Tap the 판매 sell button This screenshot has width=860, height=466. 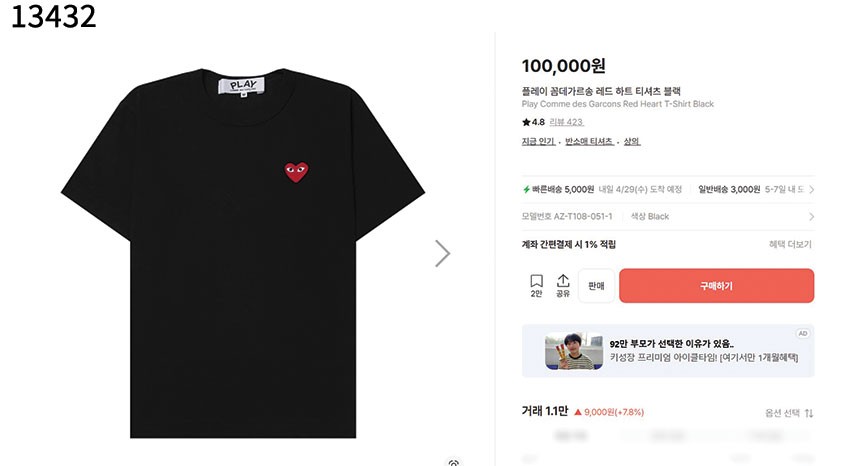click(x=596, y=286)
